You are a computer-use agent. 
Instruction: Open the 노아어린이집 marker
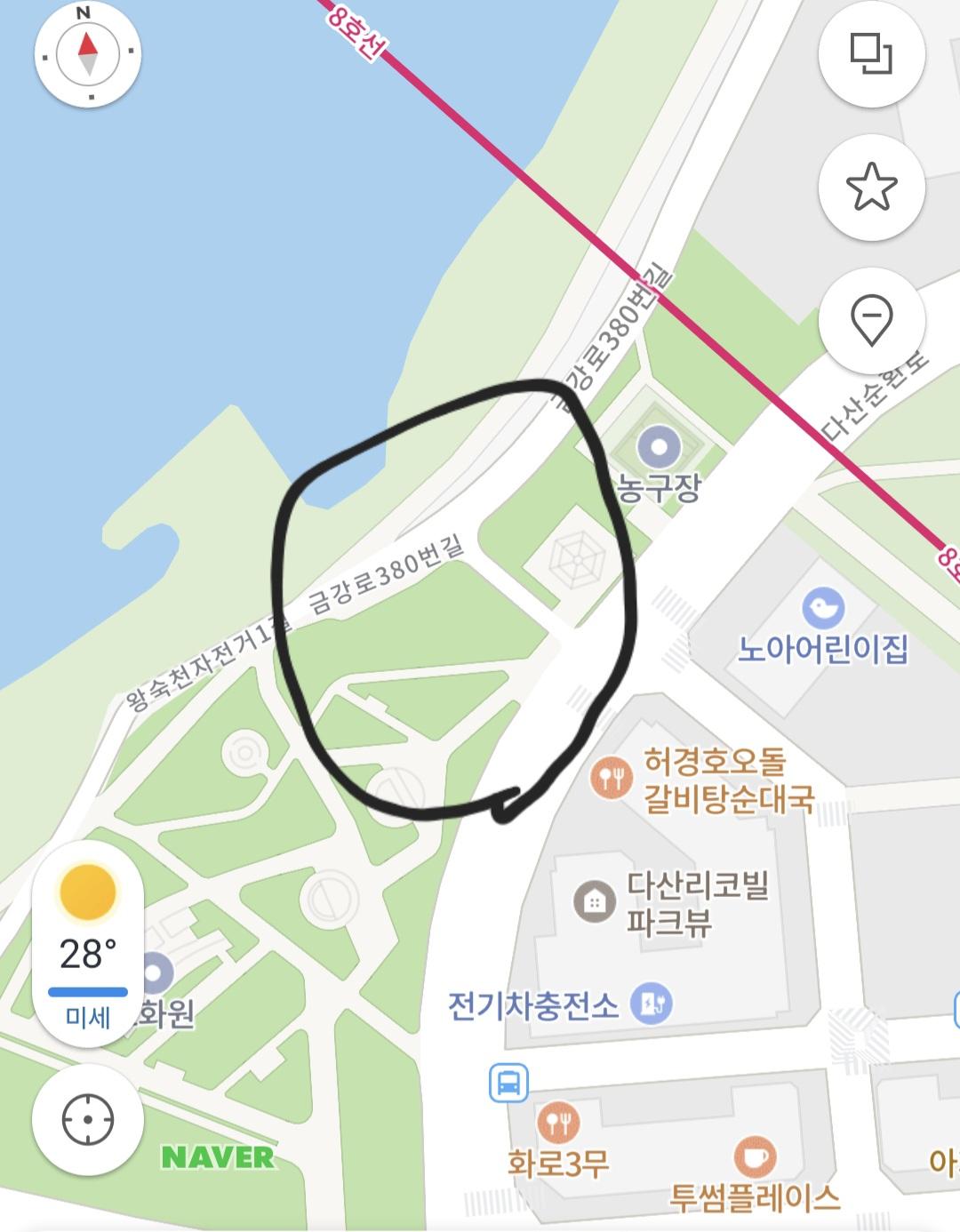coord(823,609)
